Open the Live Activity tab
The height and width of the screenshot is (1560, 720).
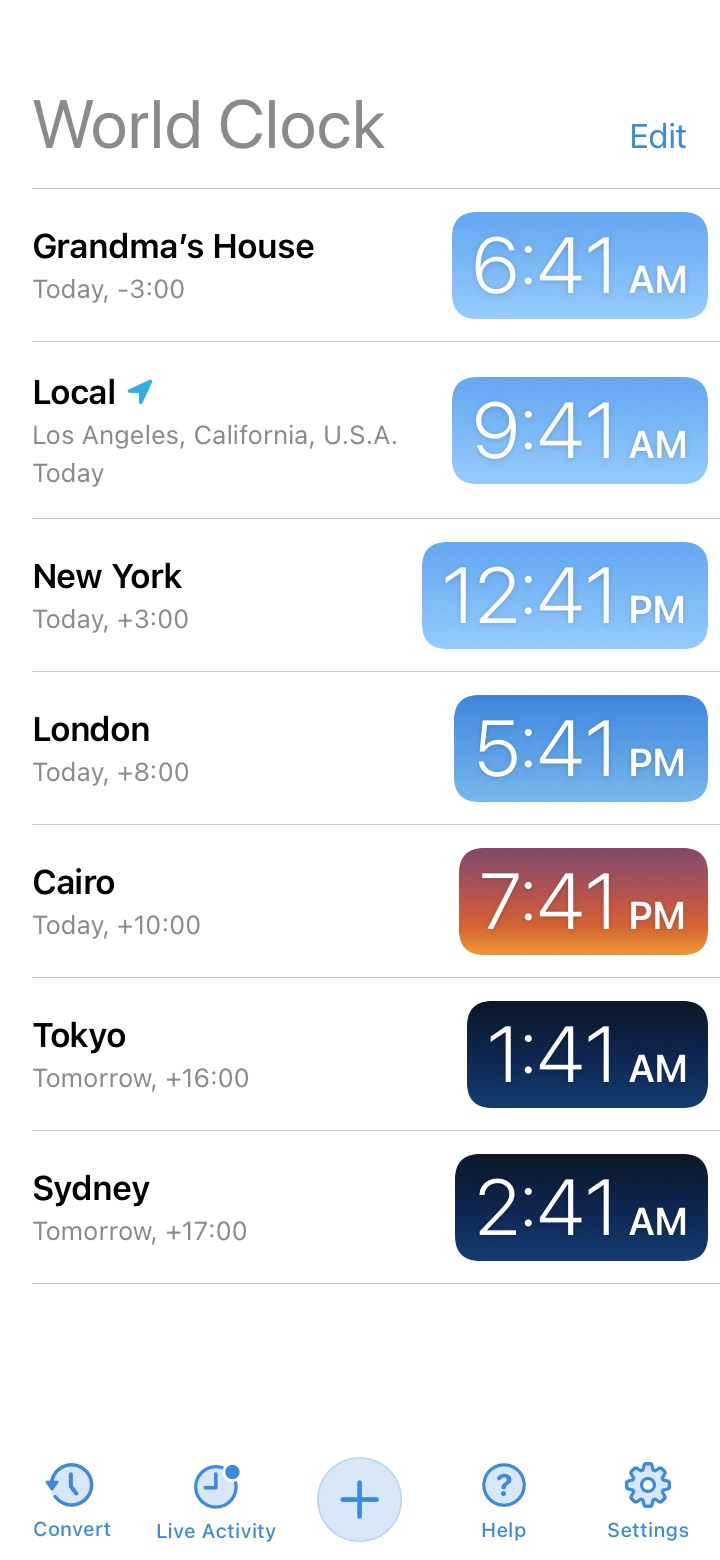(216, 1502)
